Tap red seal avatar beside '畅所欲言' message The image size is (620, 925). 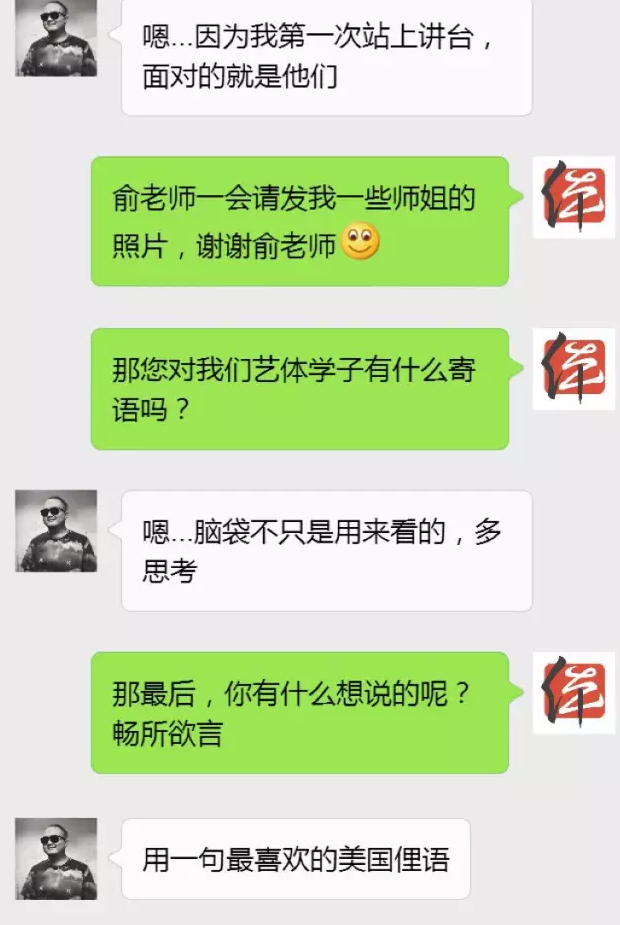(x=573, y=693)
